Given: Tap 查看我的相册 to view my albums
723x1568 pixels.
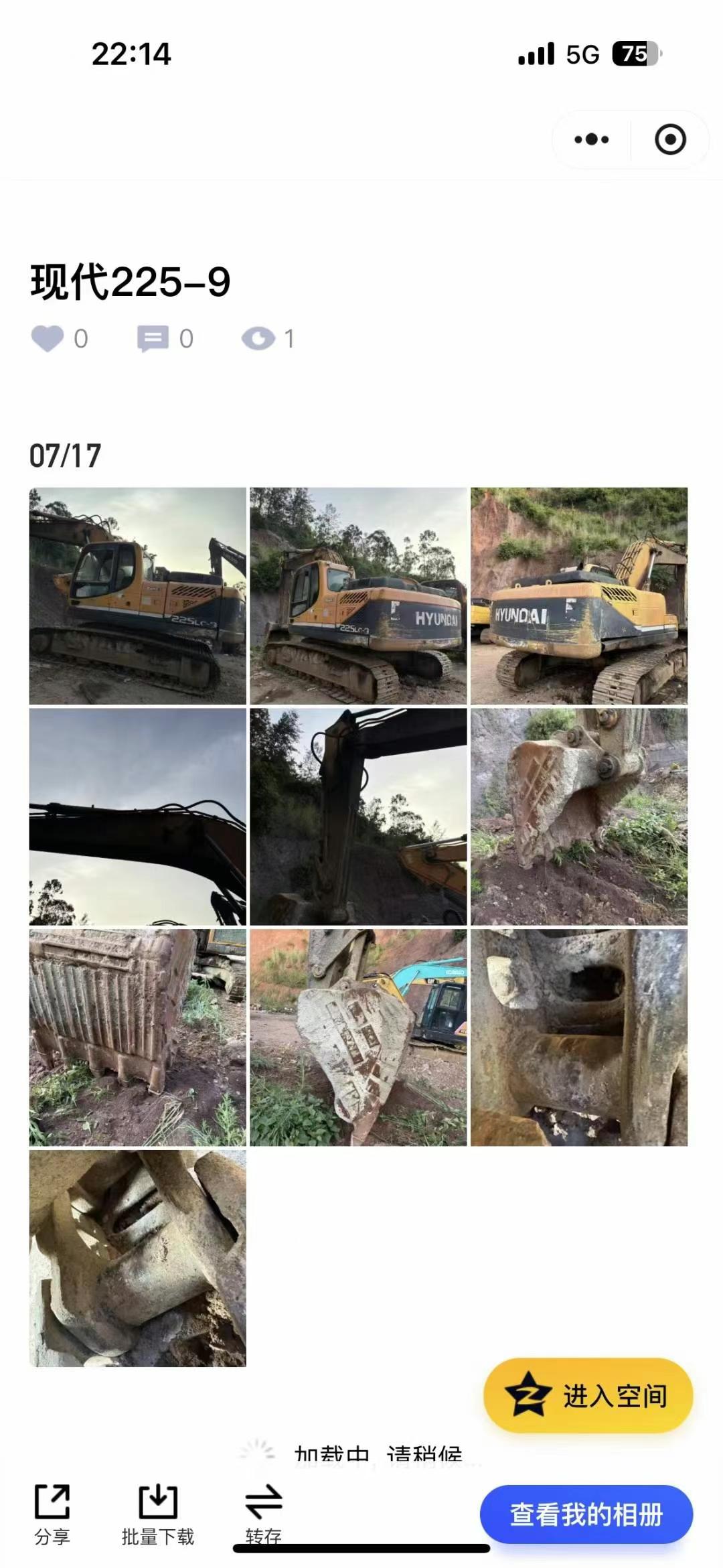Looking at the screenshot, I should tap(586, 1514).
